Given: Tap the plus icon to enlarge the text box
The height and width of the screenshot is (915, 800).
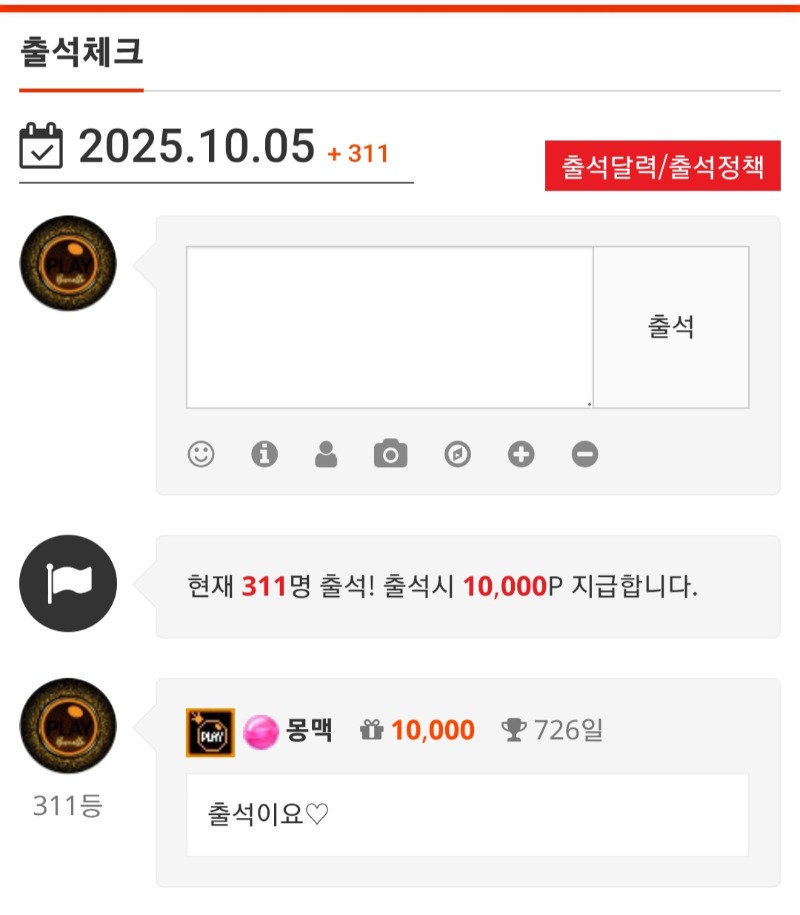Looking at the screenshot, I should point(521,454).
